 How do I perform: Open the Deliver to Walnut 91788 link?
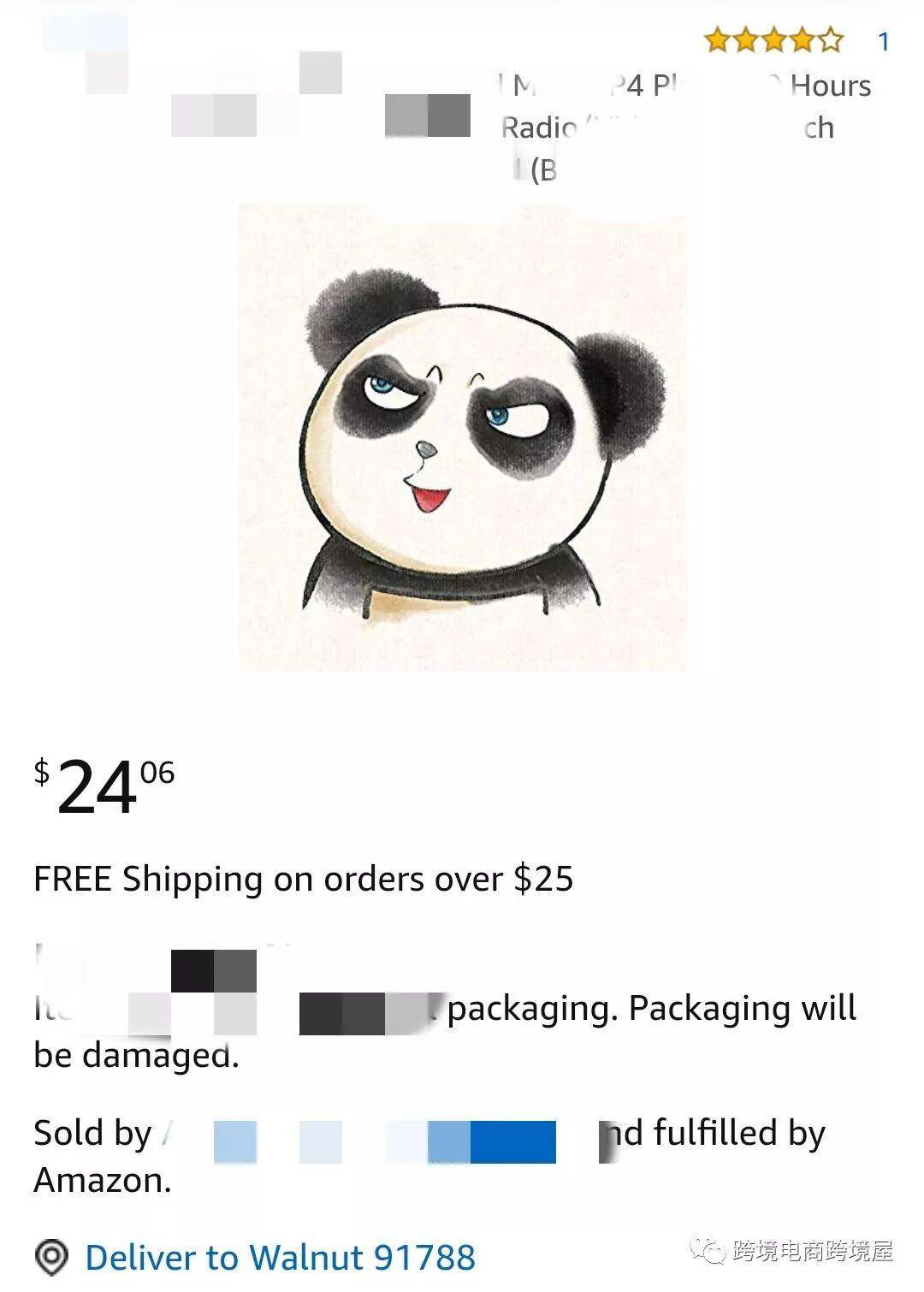279,1258
